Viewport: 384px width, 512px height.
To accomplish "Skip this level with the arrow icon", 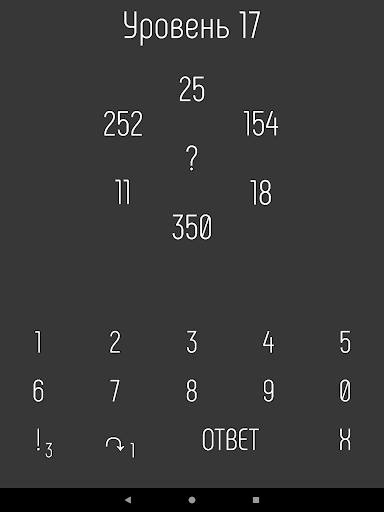I will [120, 447].
